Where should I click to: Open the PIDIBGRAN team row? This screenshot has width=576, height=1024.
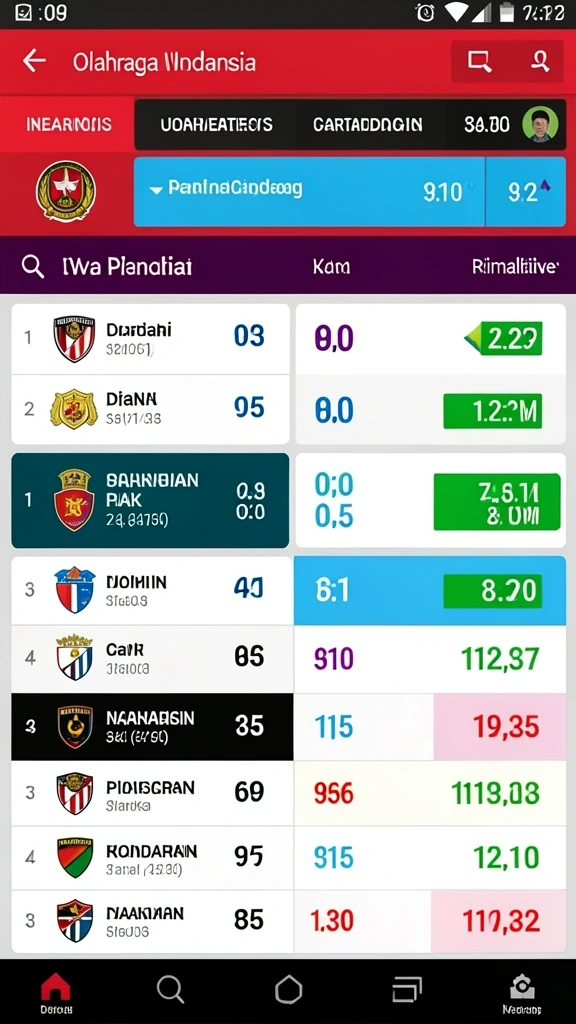pos(152,793)
